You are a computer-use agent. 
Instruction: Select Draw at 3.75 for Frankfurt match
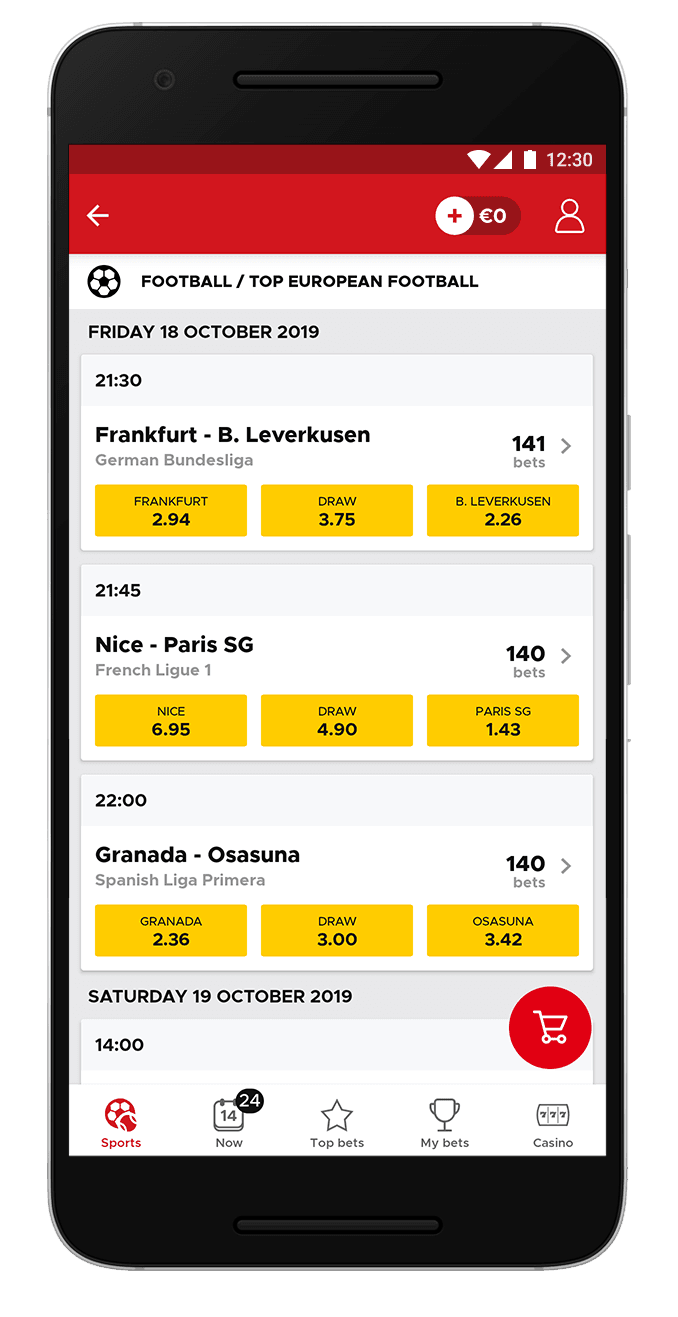click(x=337, y=510)
